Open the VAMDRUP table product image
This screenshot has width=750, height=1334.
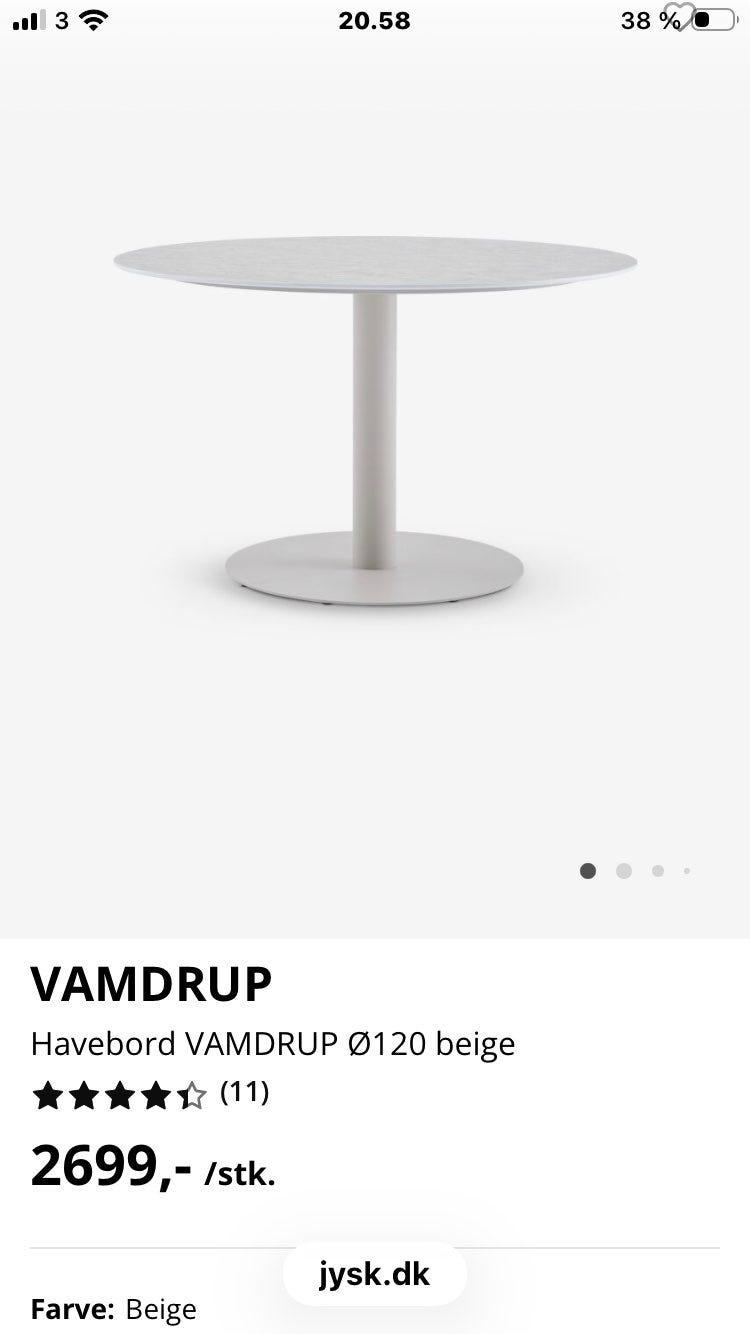[x=375, y=424]
